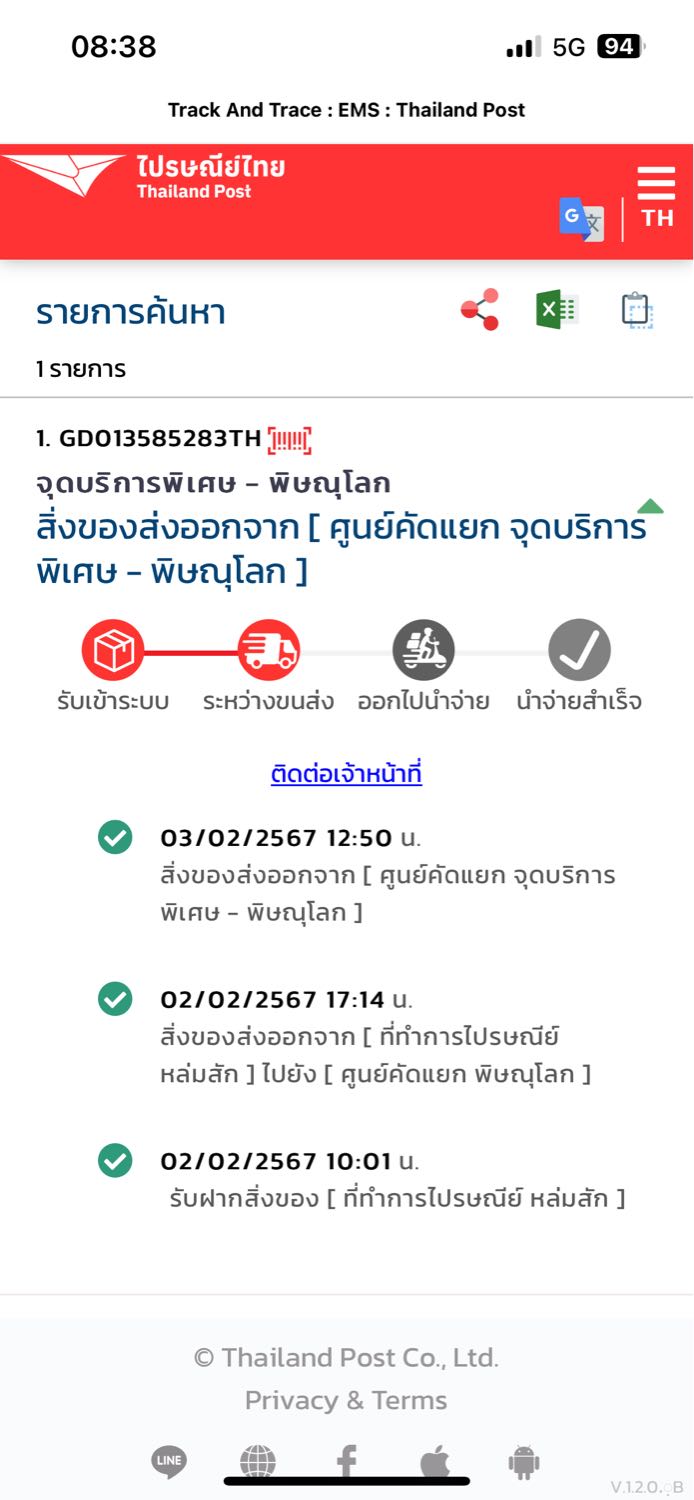The width and height of the screenshot is (694, 1500).
Task: Open Privacy & Terms
Action: click(x=346, y=1400)
